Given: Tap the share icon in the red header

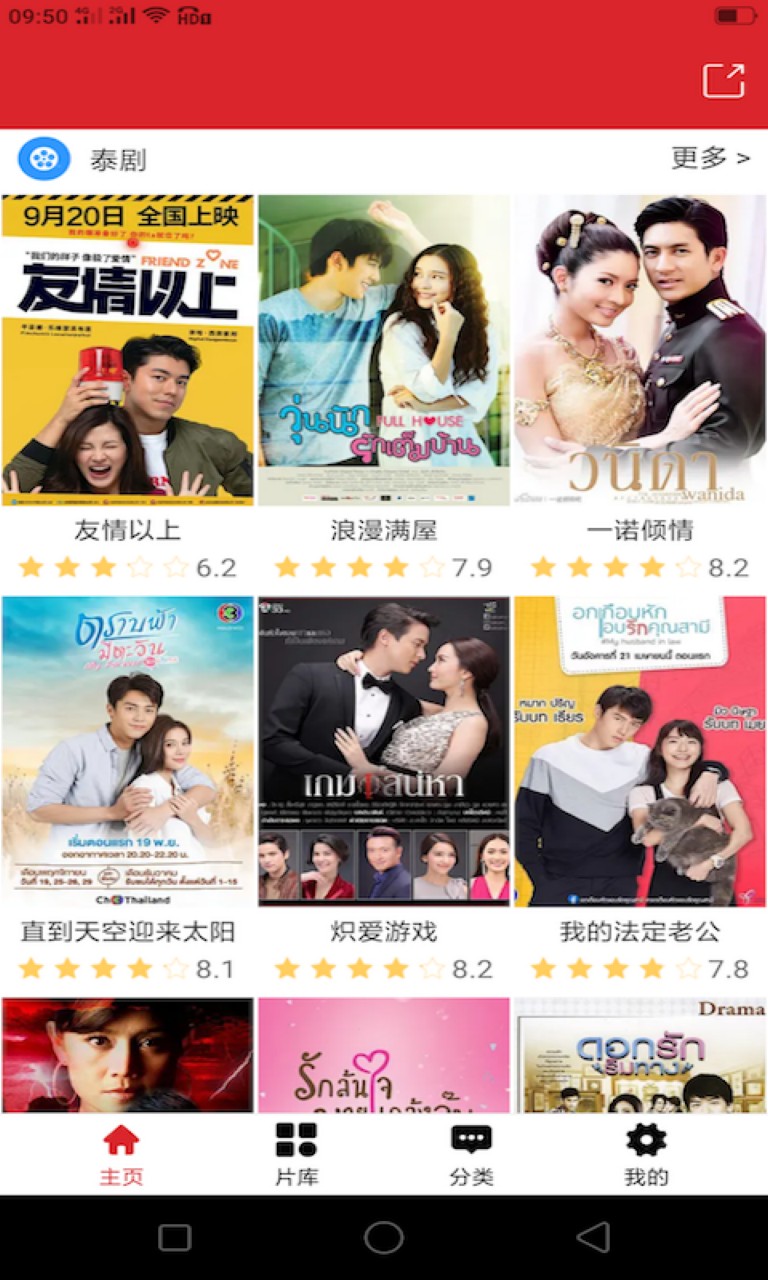Looking at the screenshot, I should pos(723,81).
